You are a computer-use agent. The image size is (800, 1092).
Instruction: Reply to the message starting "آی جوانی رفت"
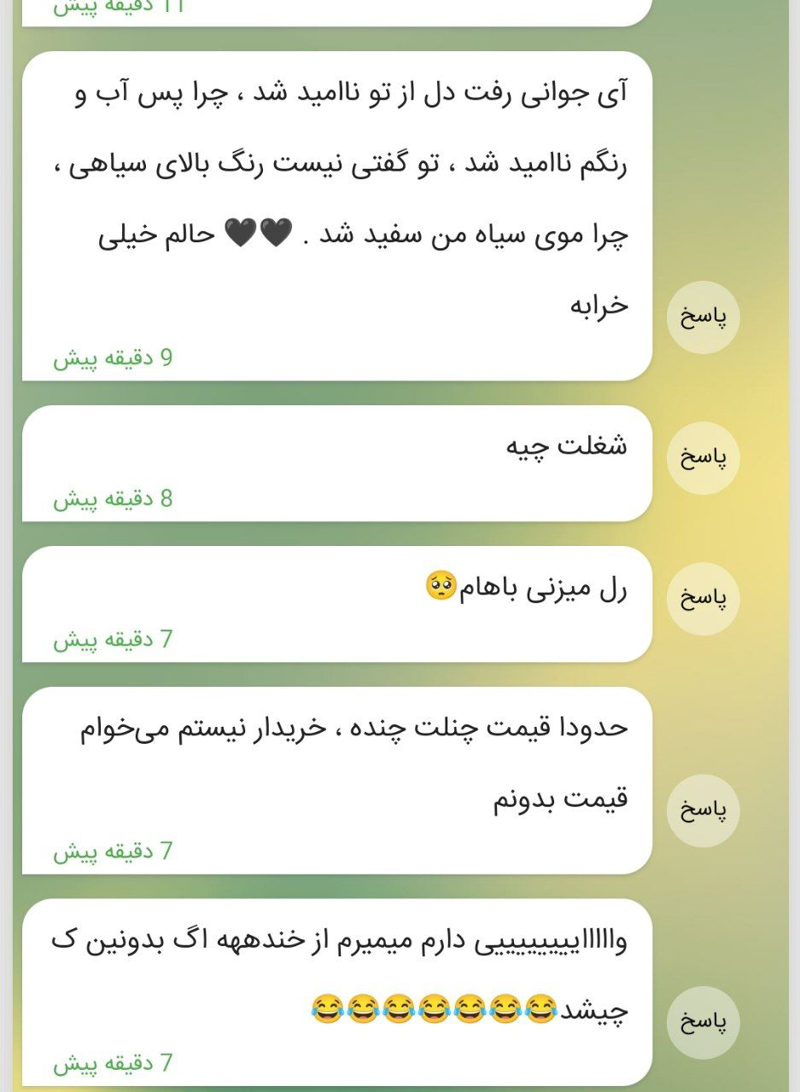[x=703, y=317]
